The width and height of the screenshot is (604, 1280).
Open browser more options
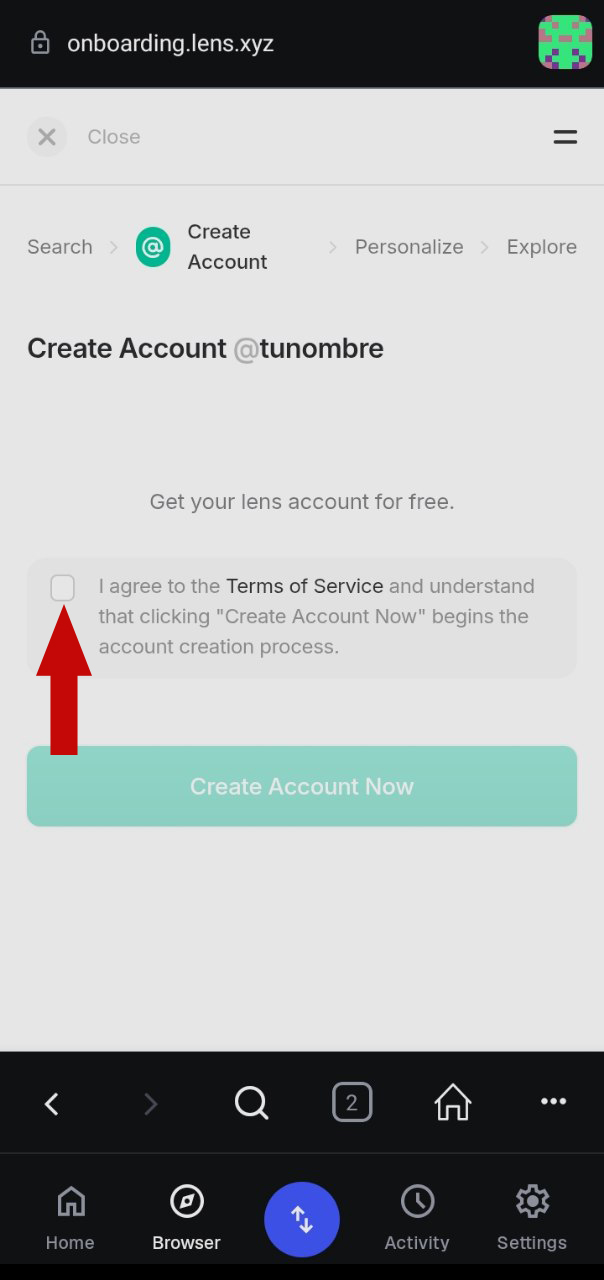[553, 1101]
